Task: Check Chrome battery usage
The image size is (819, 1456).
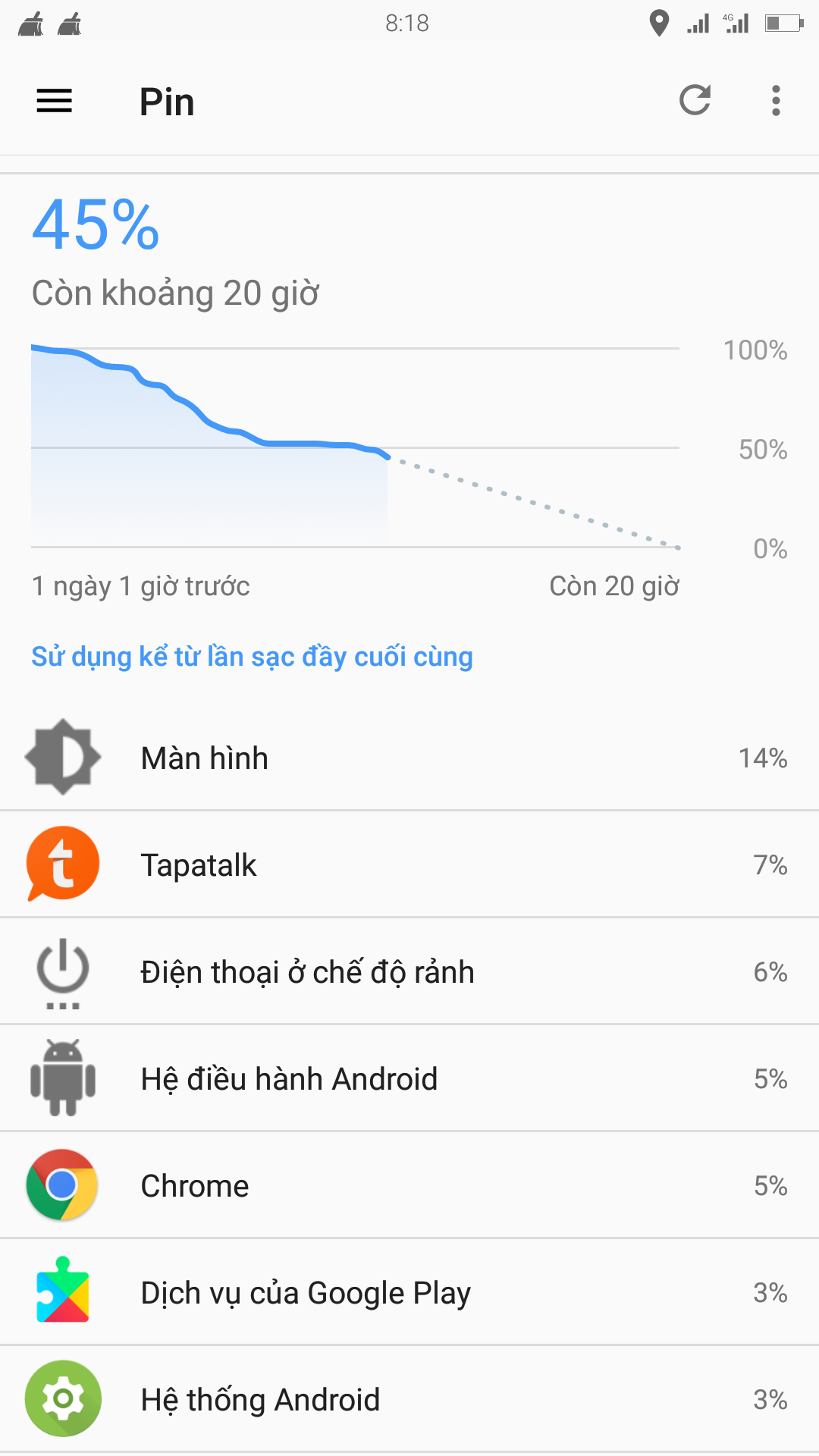Action: point(409,1185)
